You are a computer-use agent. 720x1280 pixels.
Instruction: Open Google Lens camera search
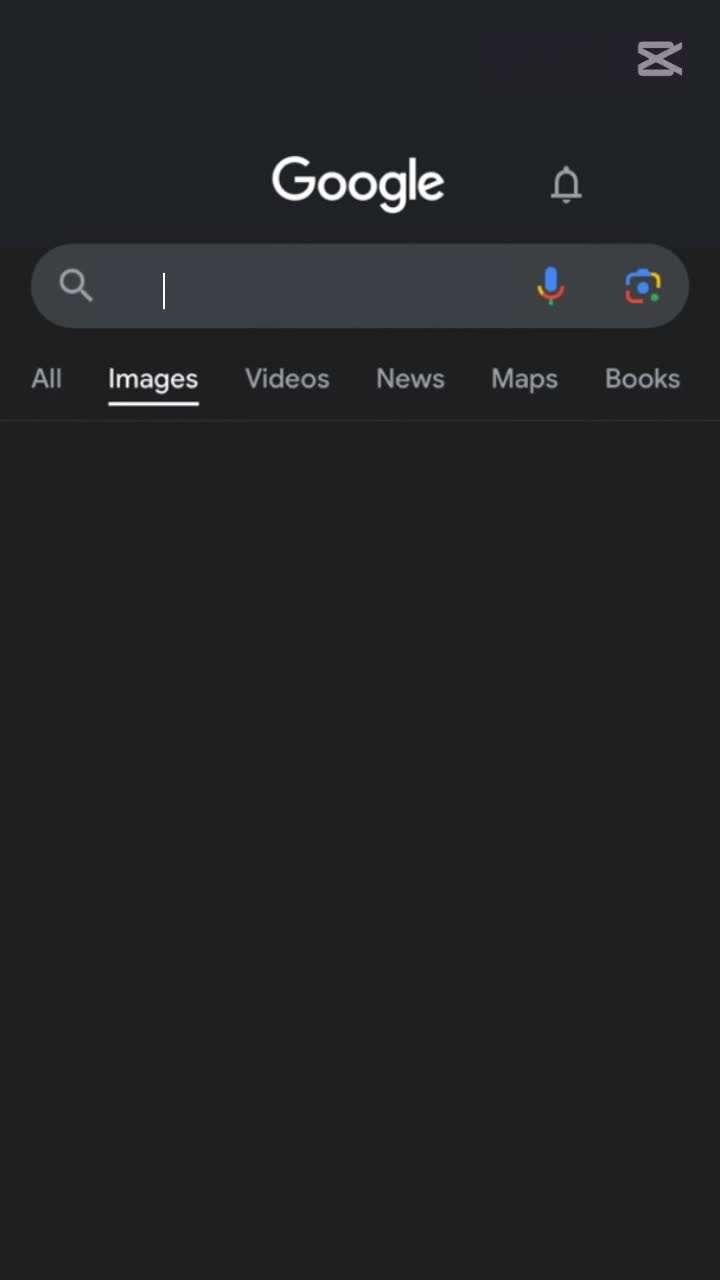click(643, 287)
